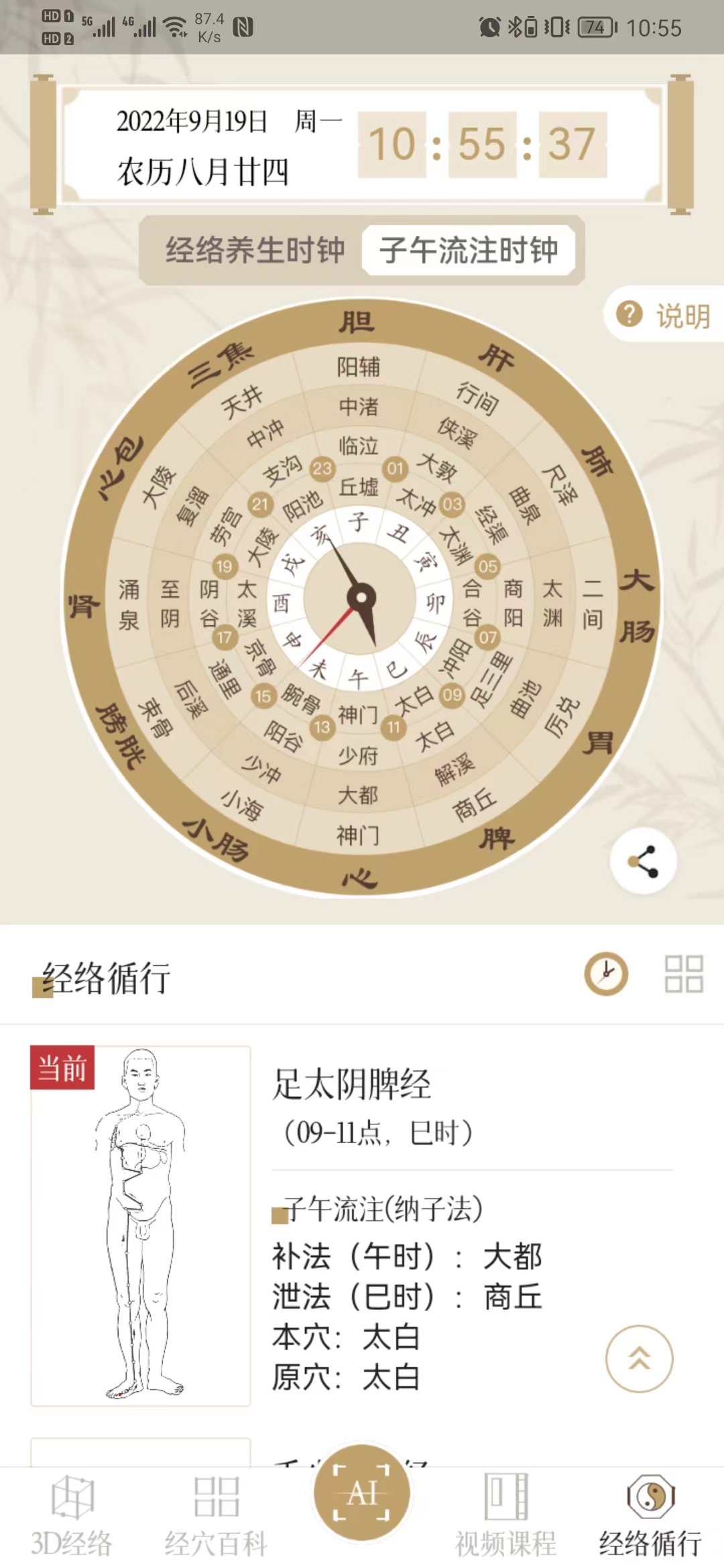Open the 说明 help button
This screenshot has height=1568, width=724.
[x=665, y=315]
